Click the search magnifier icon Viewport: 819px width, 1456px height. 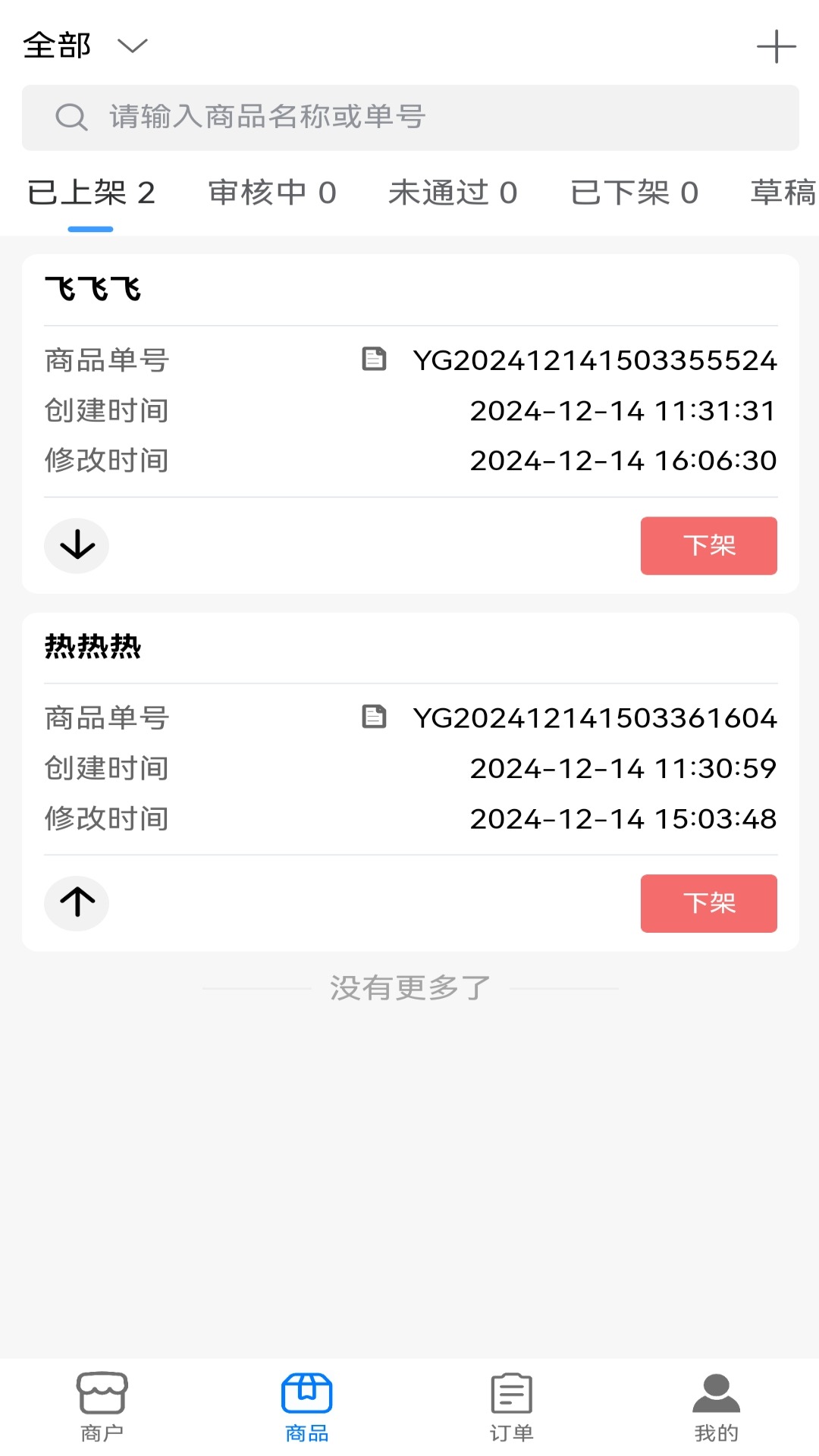(71, 117)
